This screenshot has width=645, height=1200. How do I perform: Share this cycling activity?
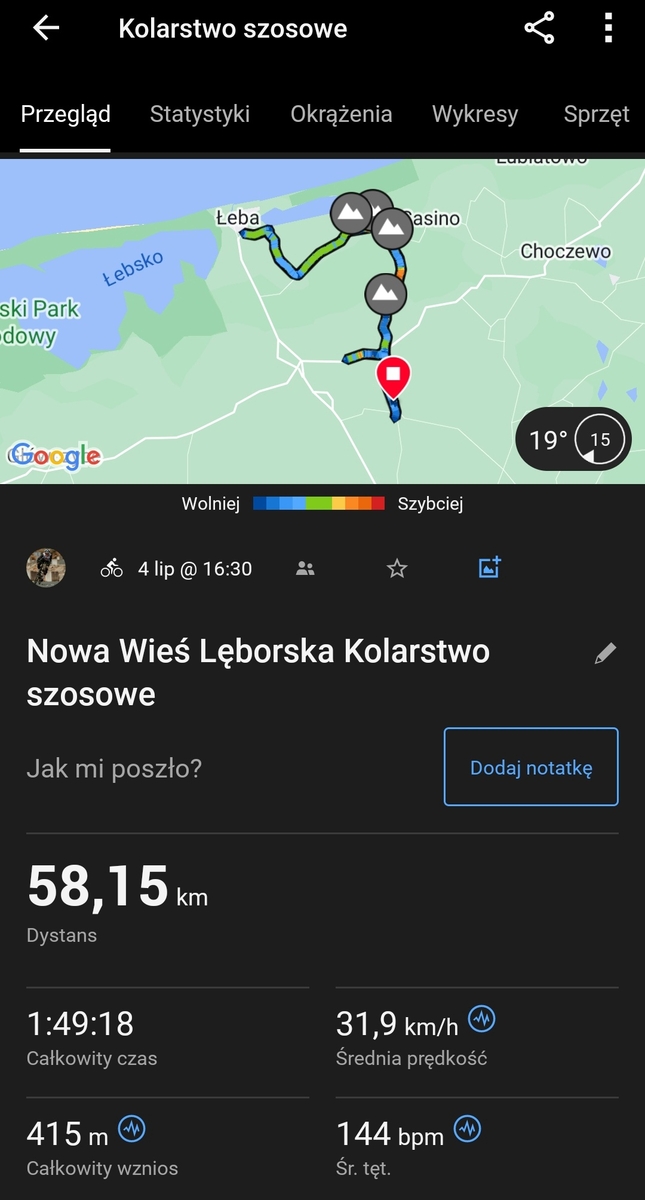tap(539, 28)
